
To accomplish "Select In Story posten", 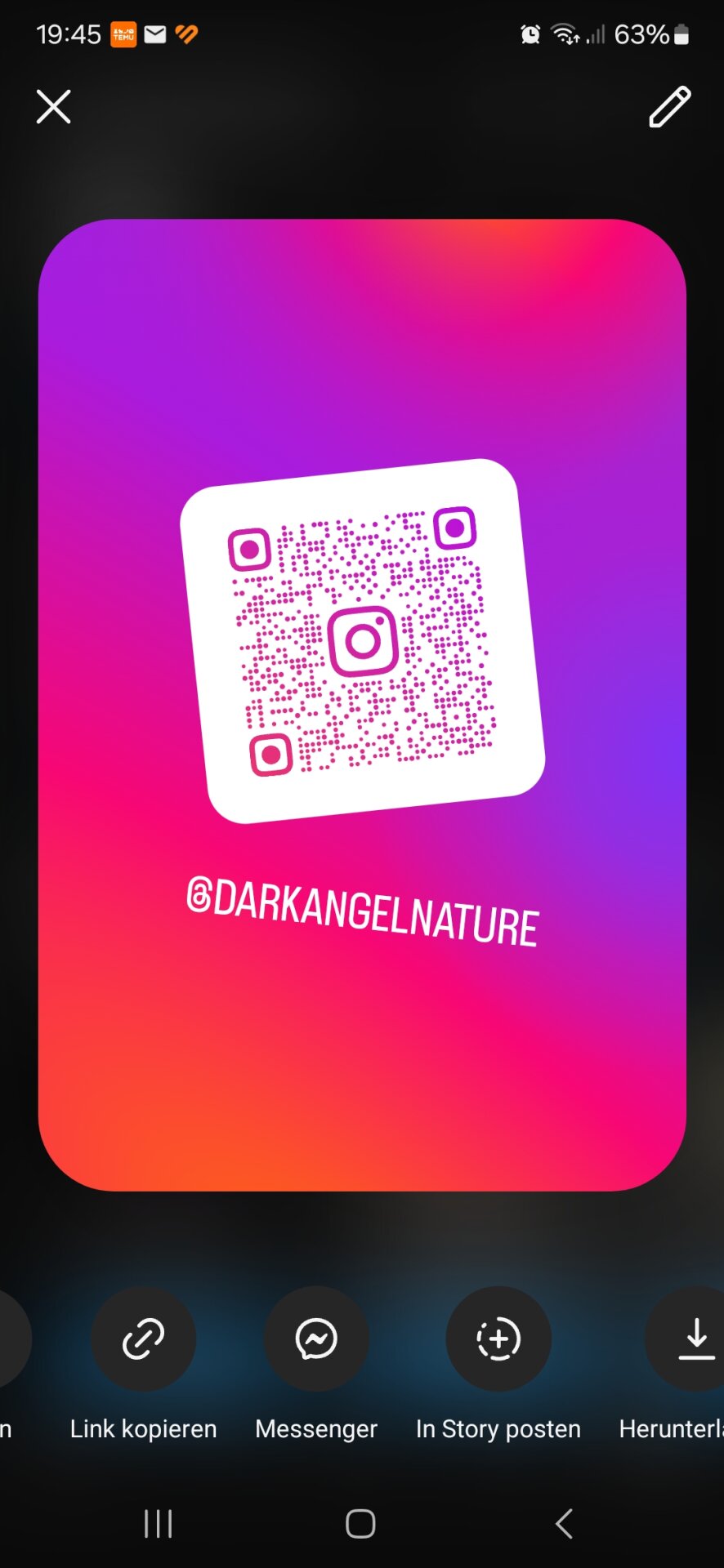I will coord(498,1339).
